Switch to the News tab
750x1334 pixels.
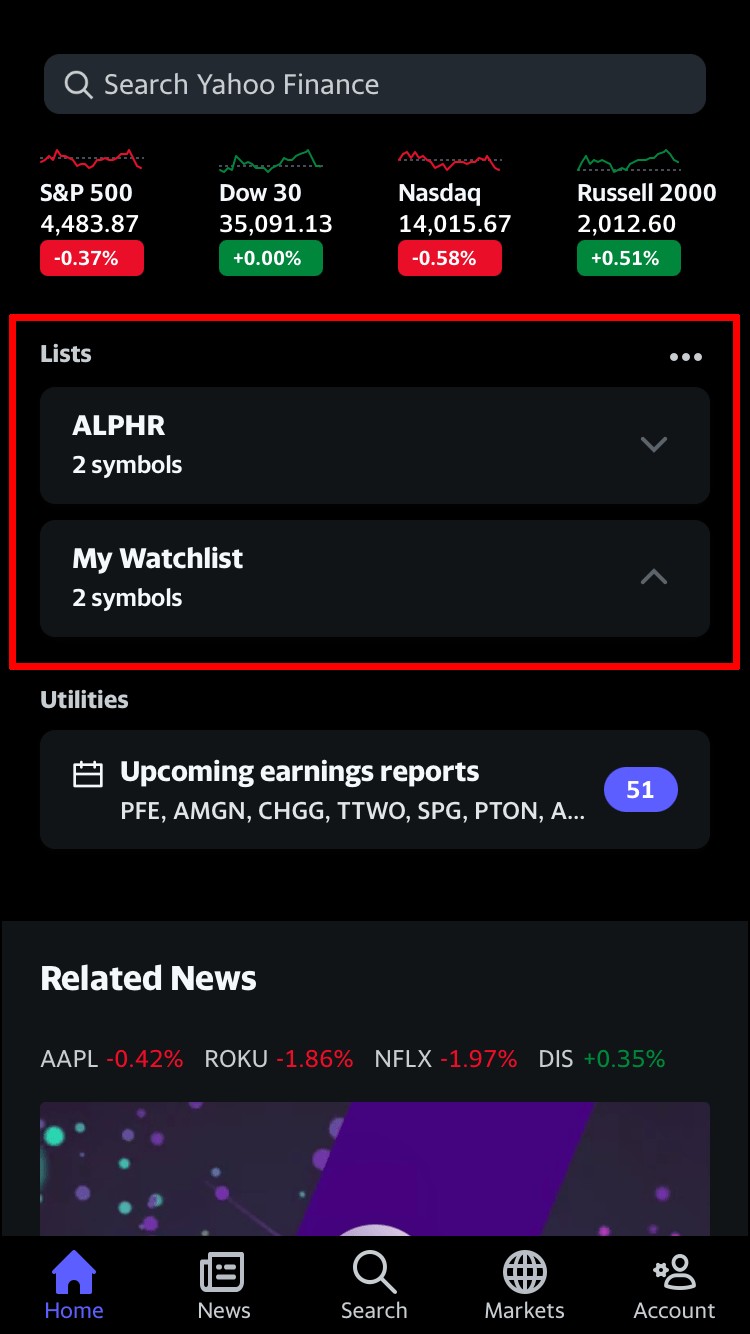224,1286
